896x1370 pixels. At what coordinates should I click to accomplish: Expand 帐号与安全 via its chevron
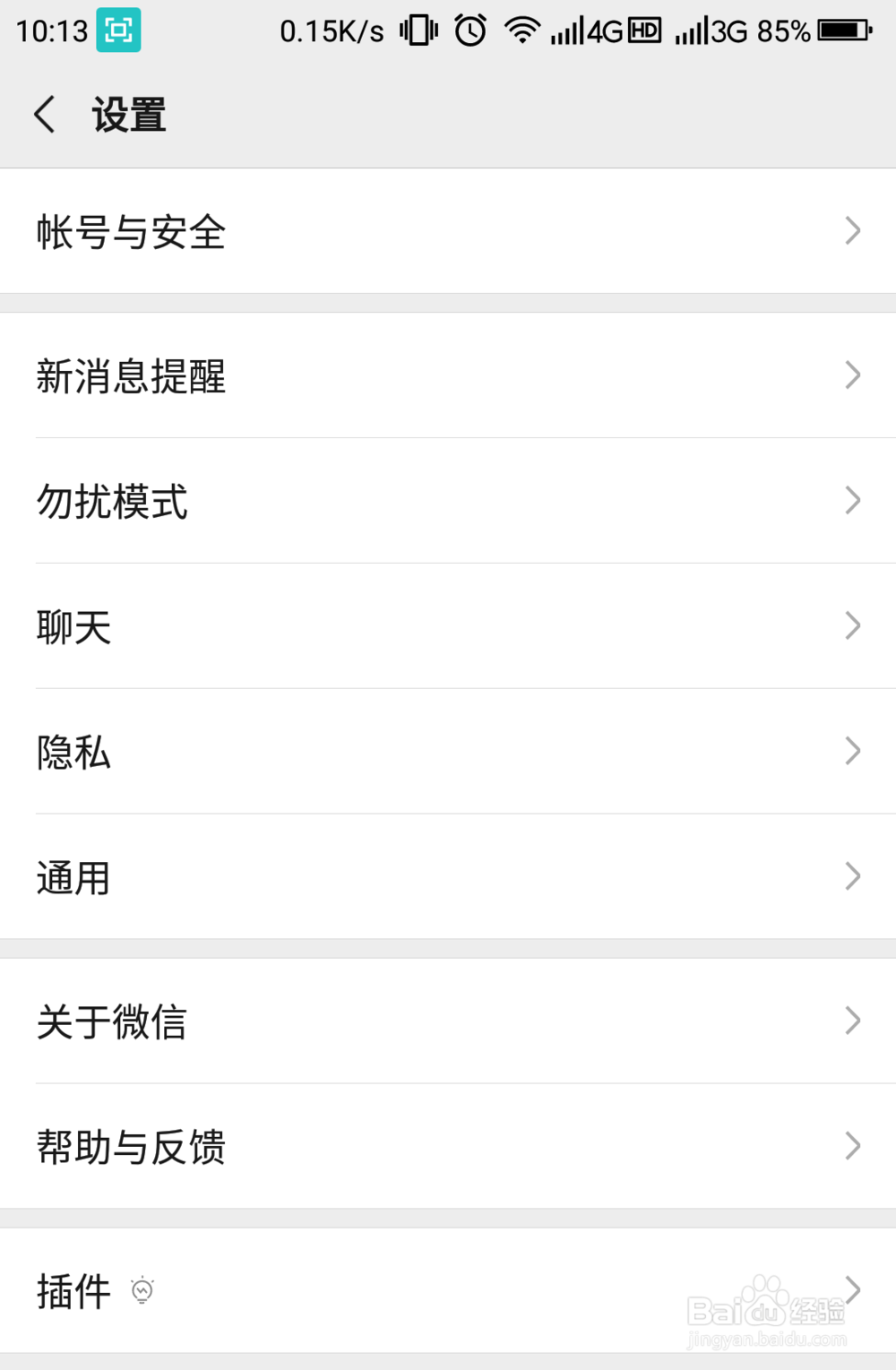coord(853,231)
